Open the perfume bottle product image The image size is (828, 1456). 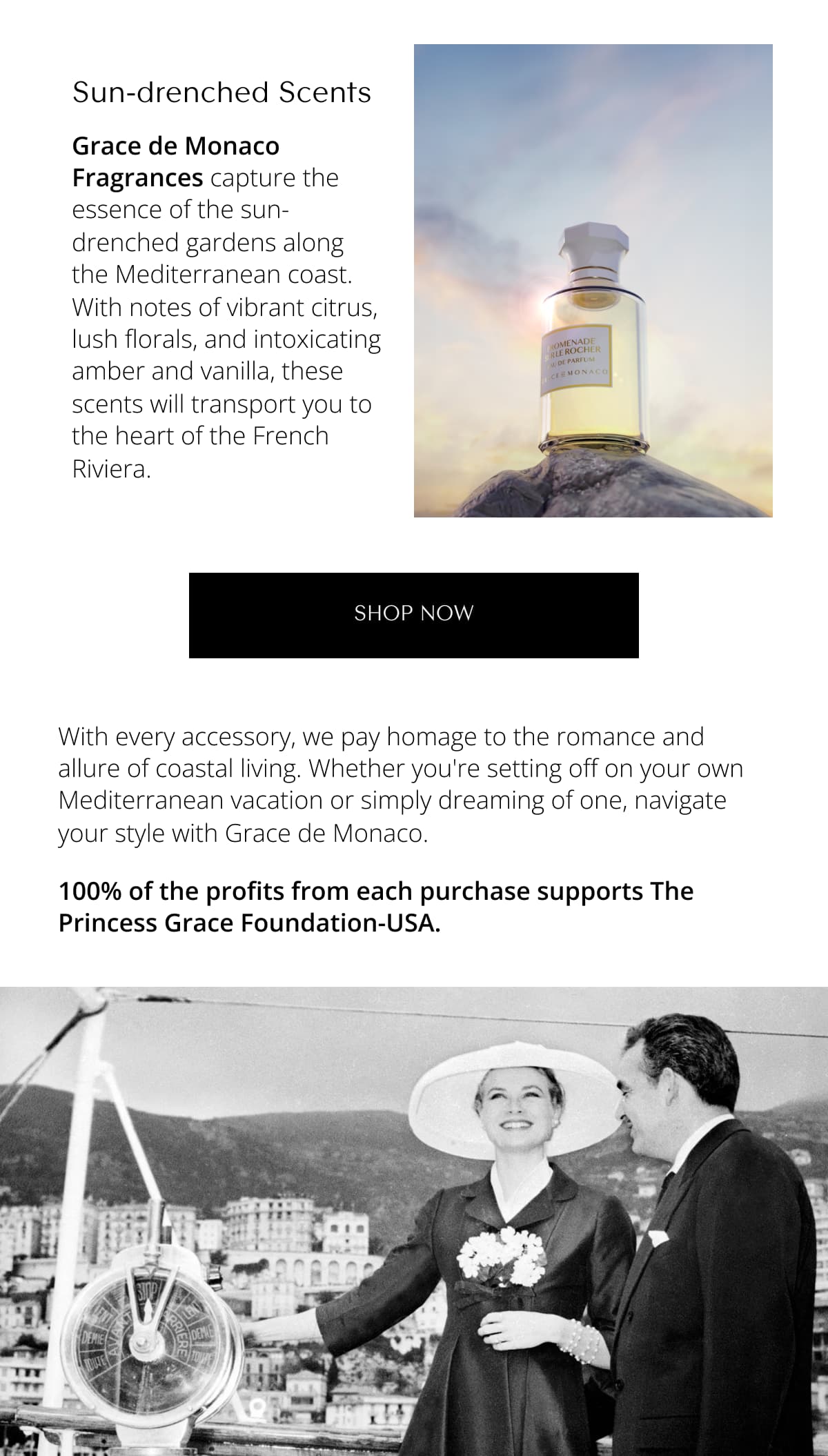(x=593, y=281)
